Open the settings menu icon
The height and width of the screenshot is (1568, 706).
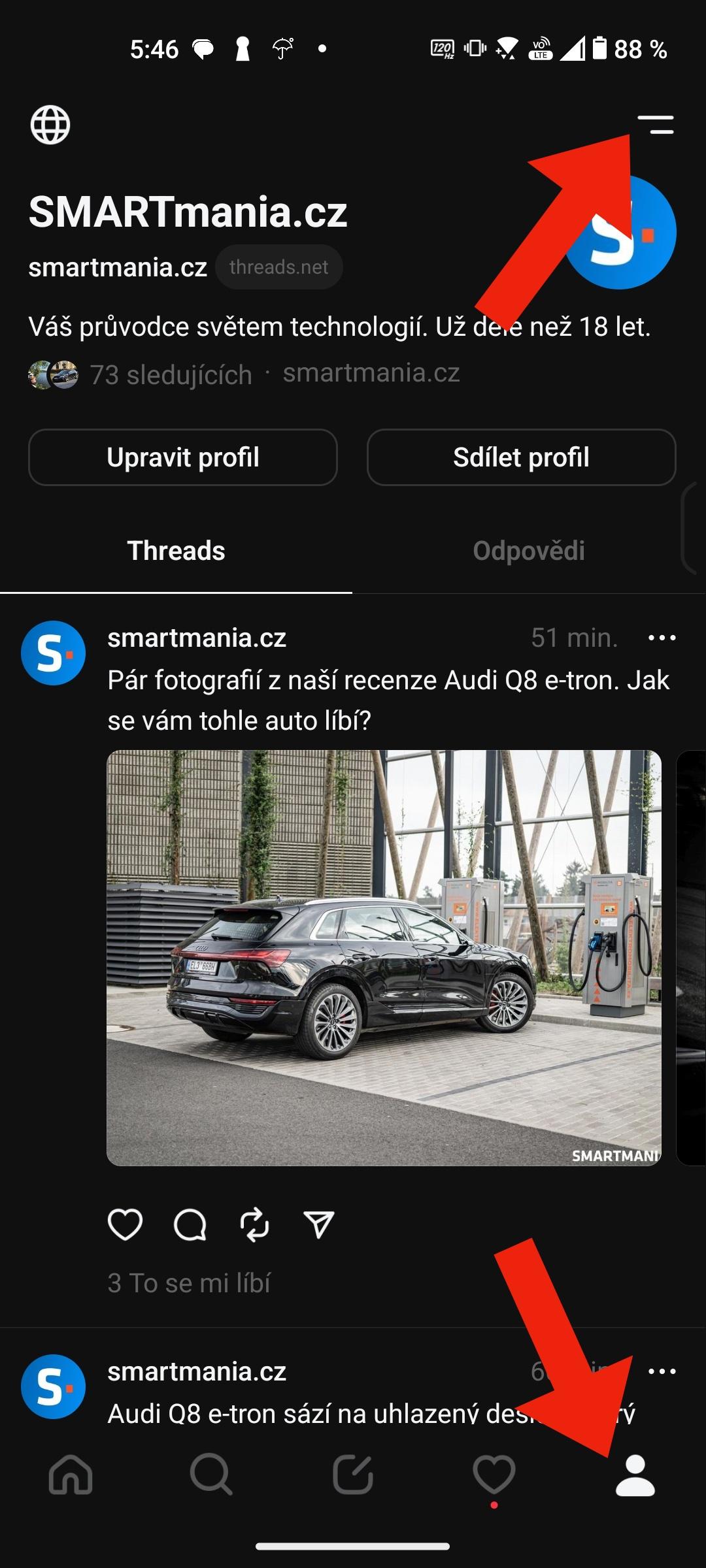point(656,125)
